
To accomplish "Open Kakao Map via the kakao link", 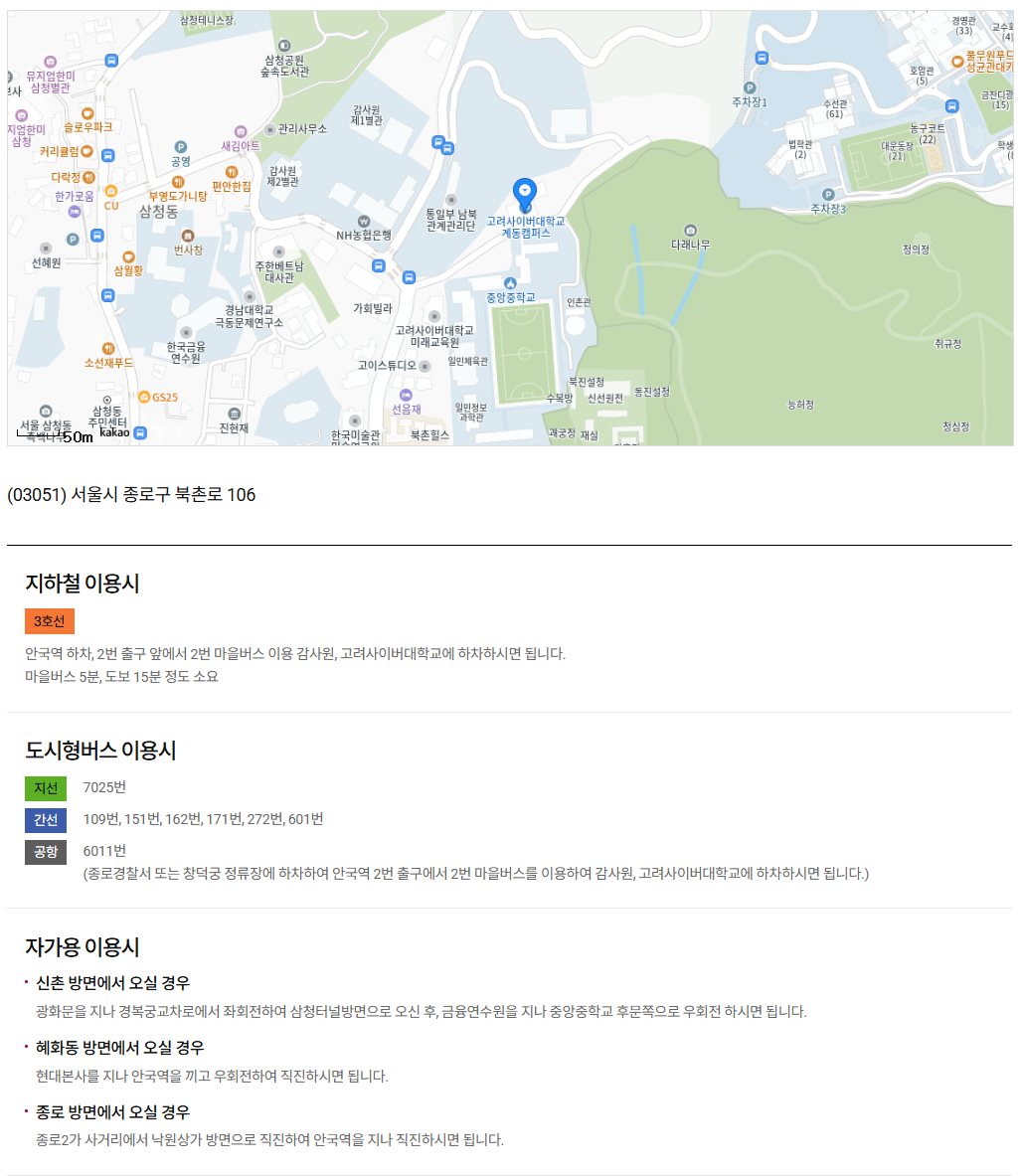I will coord(114,432).
